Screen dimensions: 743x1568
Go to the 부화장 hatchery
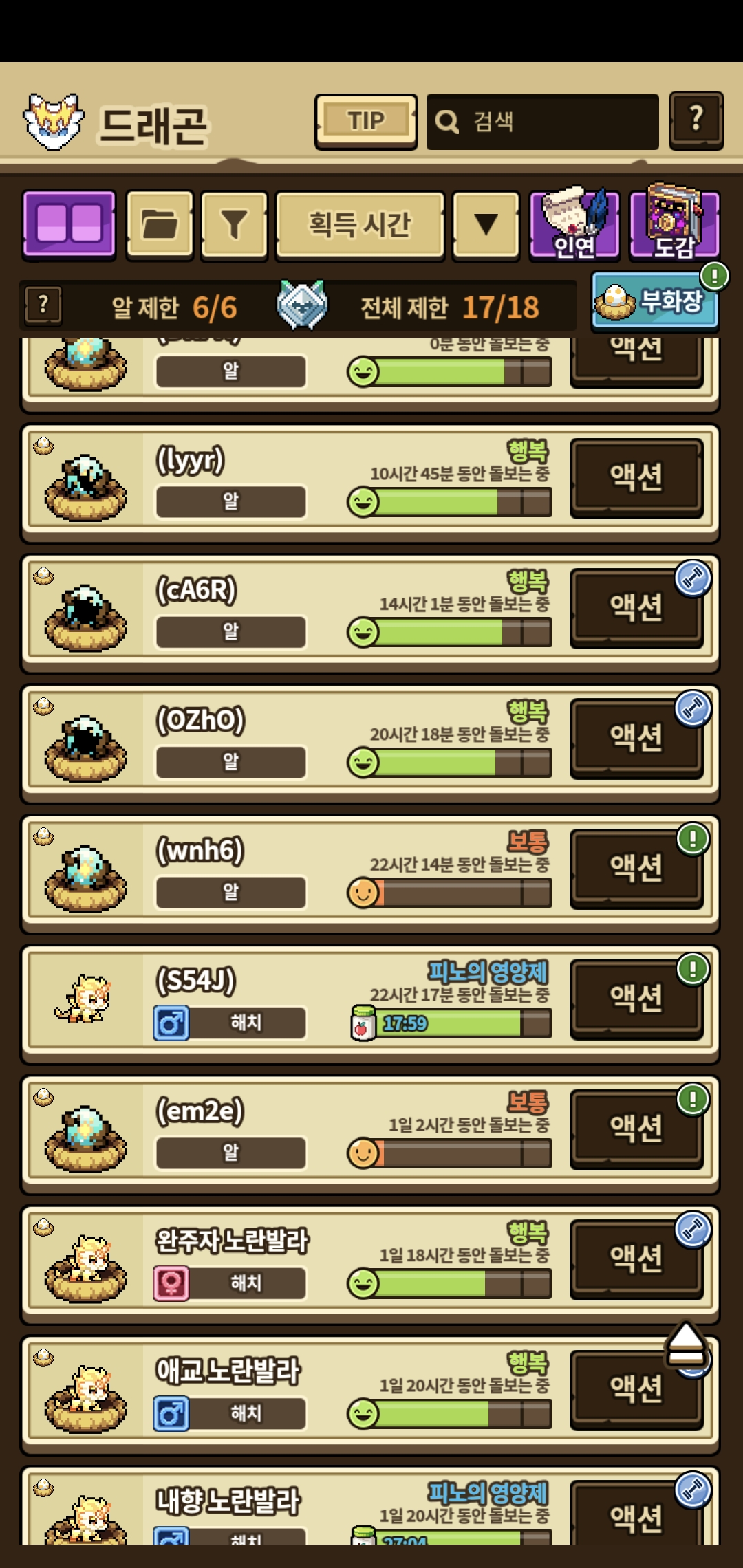point(654,302)
